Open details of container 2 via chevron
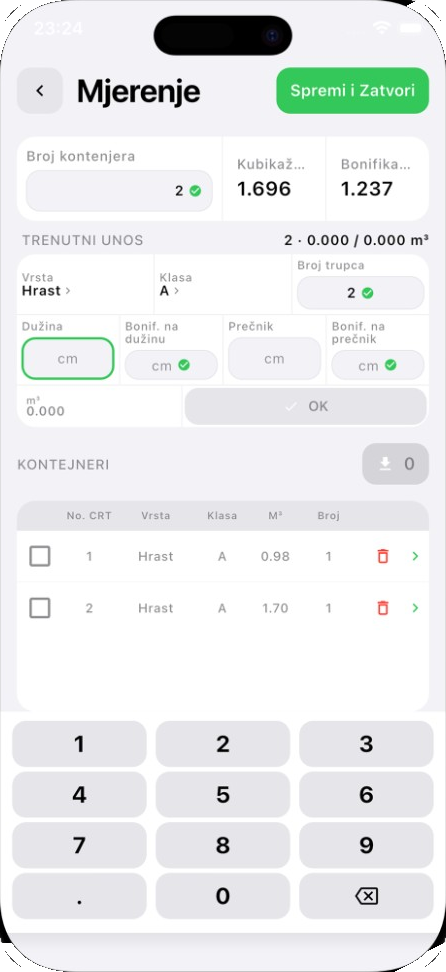446x972 pixels. 415,608
